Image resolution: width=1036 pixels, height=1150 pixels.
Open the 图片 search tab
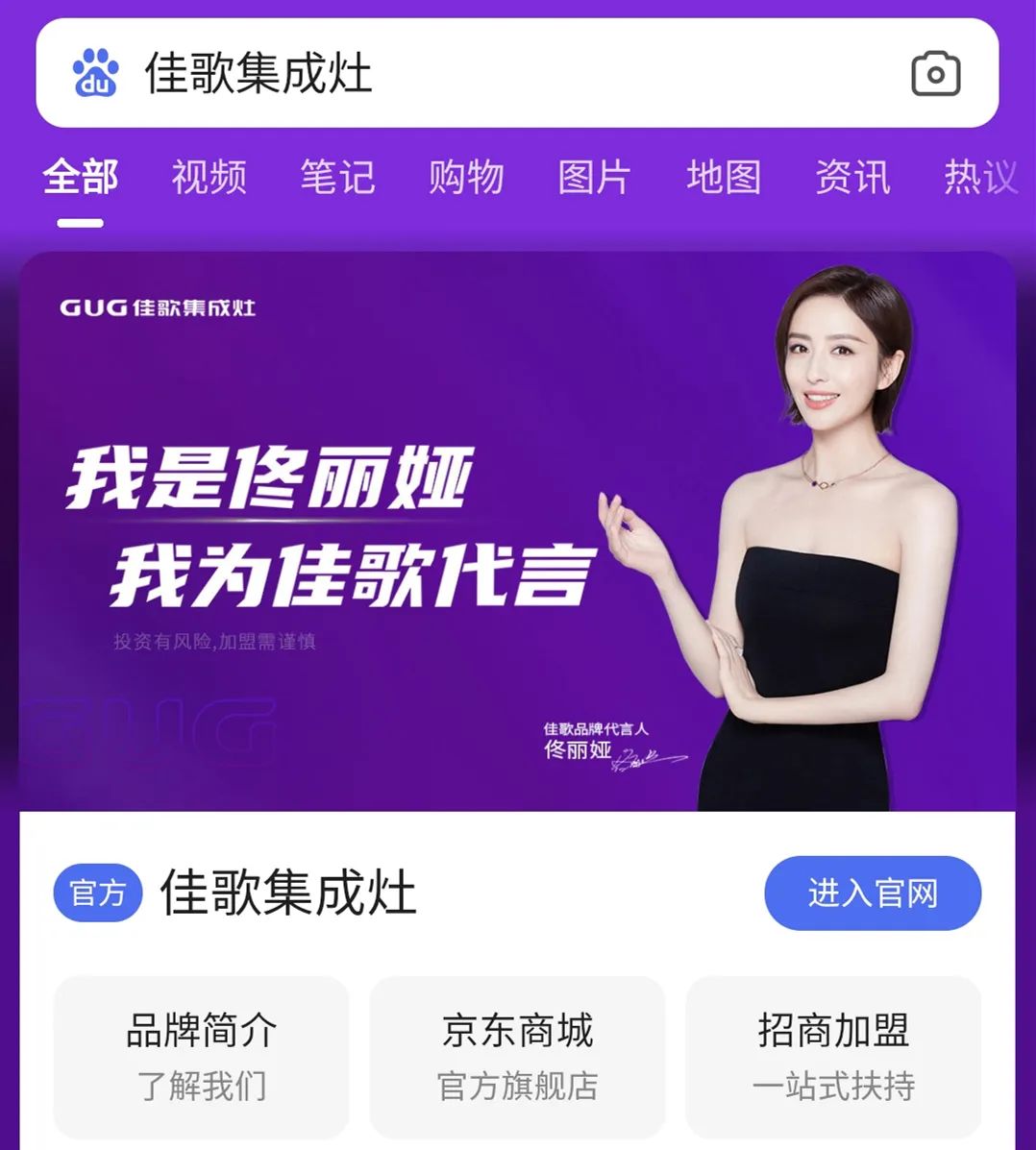click(594, 178)
